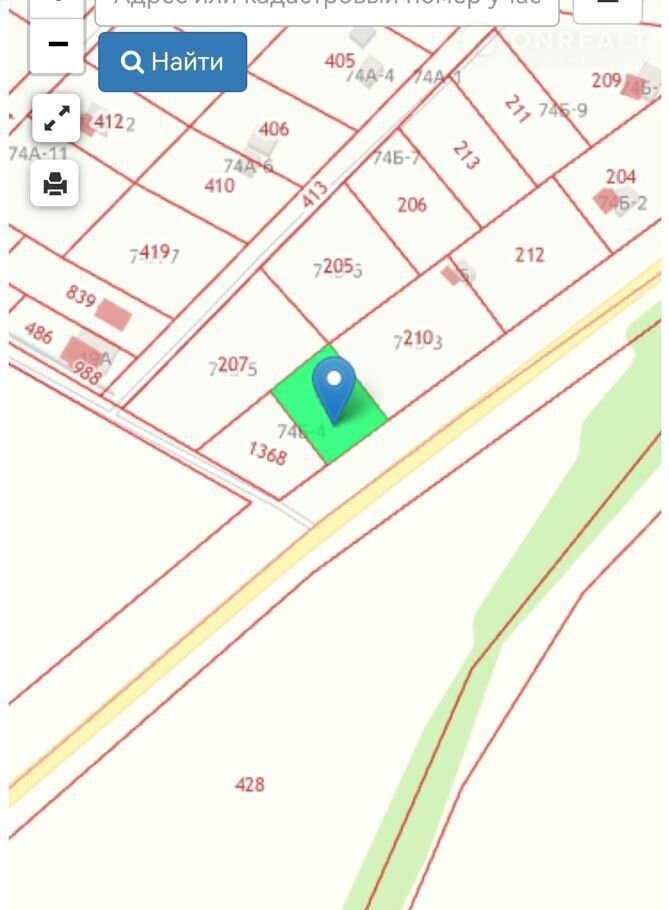The image size is (669, 910).
Task: Select the blue marker on the green plot
Action: click(333, 385)
